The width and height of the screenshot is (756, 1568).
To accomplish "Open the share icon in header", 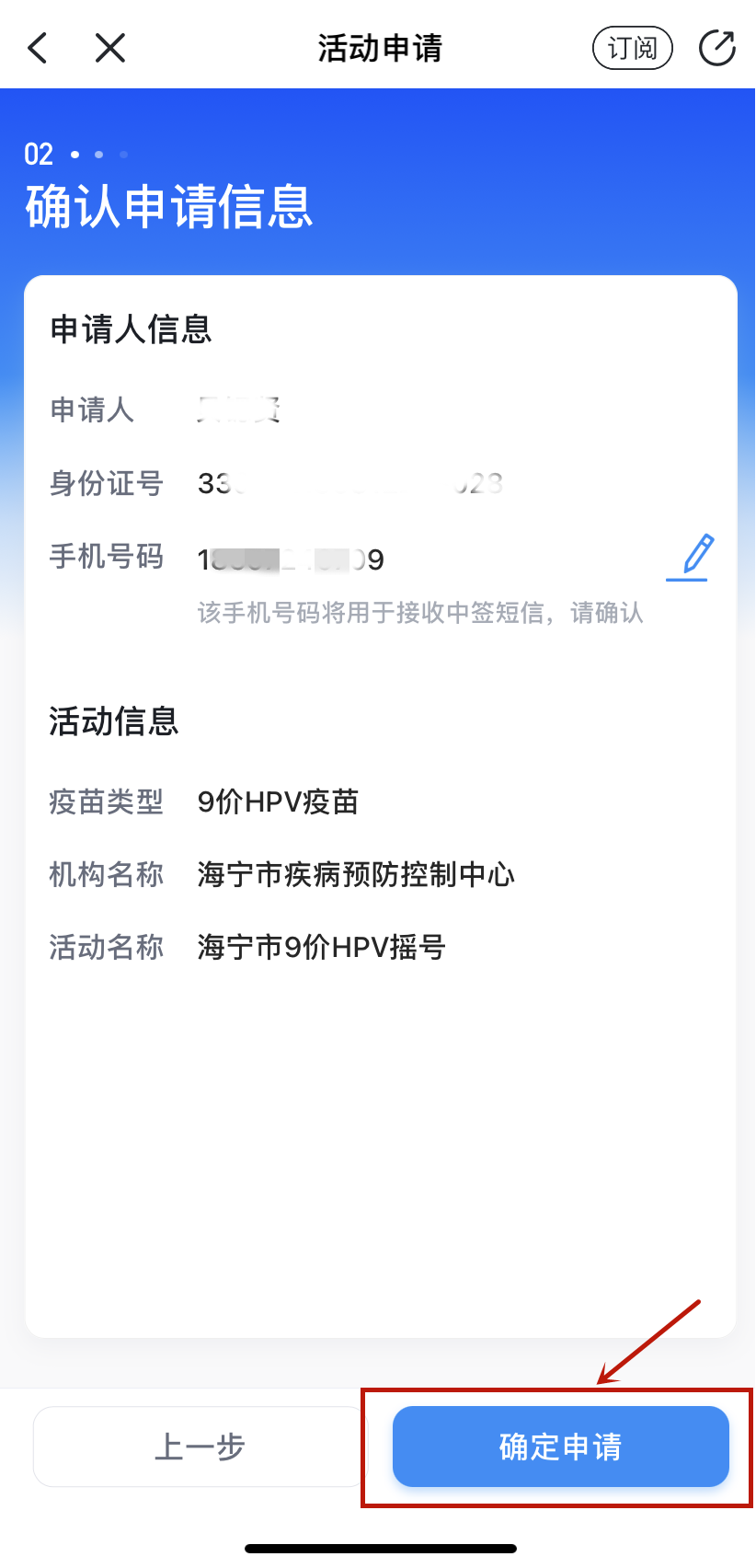I will [x=717, y=48].
